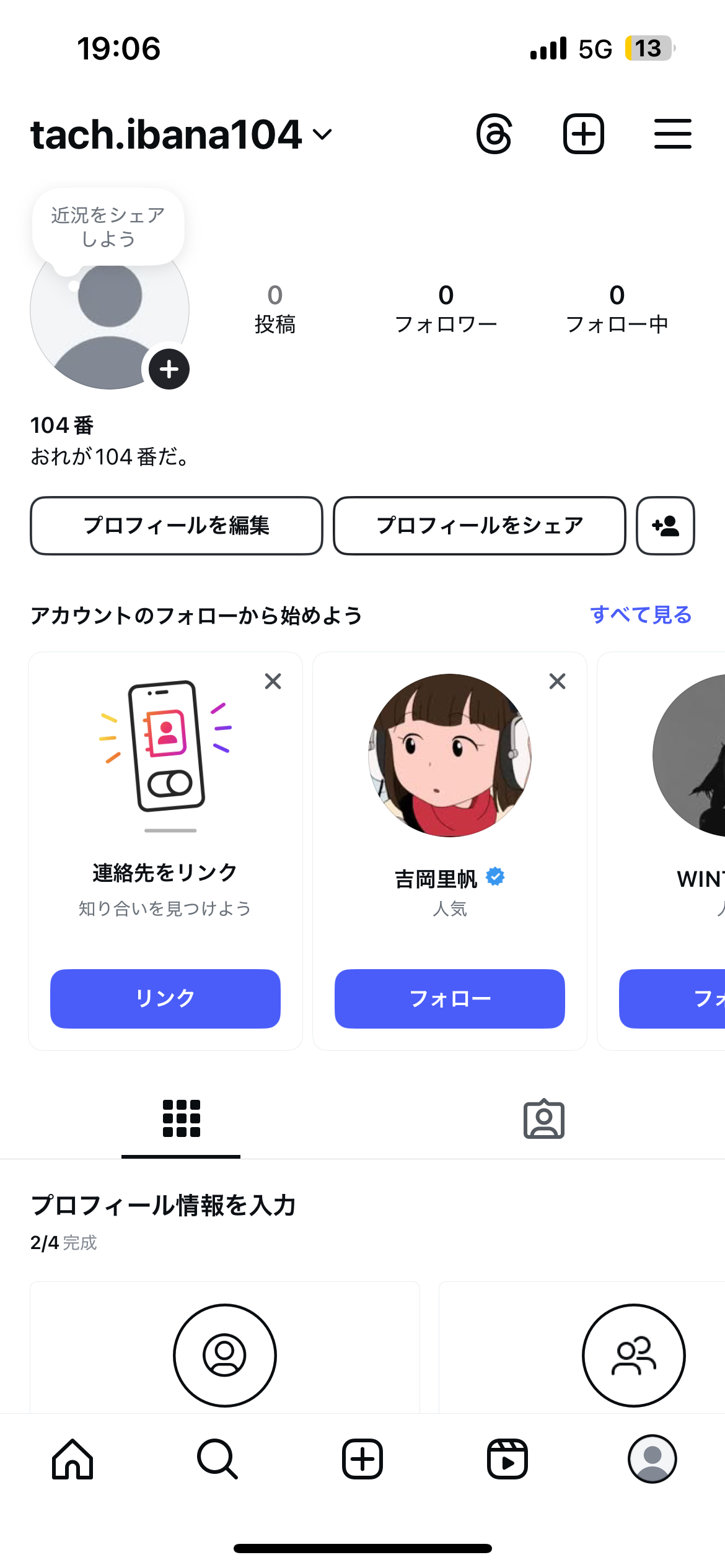Screen dimensions: 725x1568
Task: Tap プロフィールをシェア button
Action: (x=479, y=526)
